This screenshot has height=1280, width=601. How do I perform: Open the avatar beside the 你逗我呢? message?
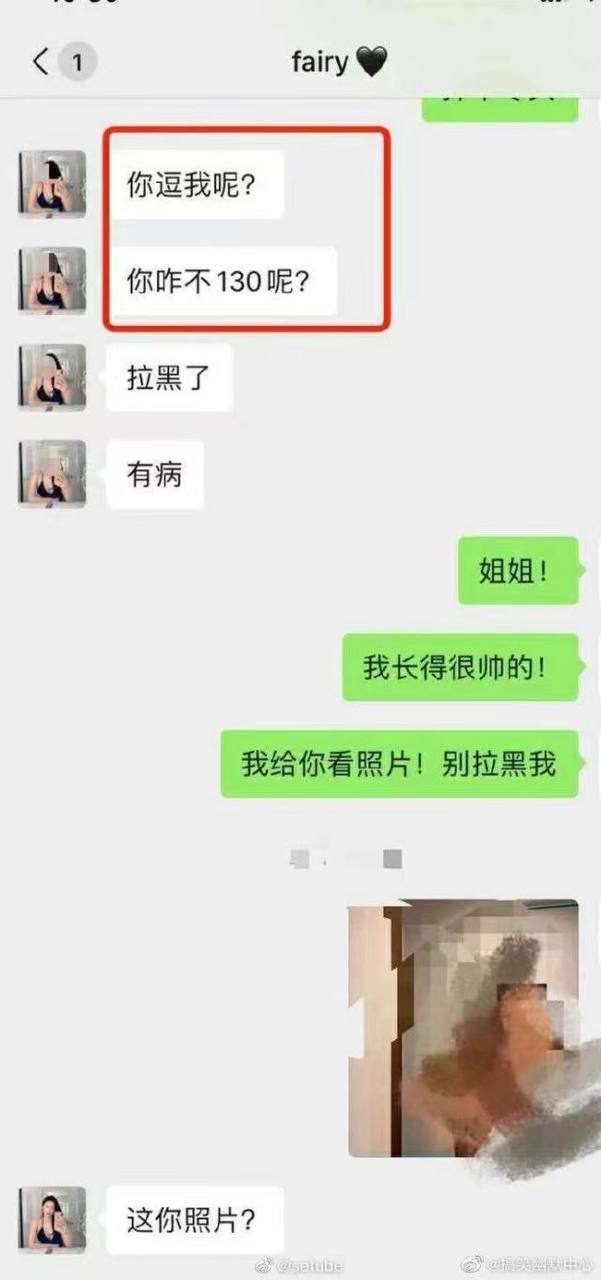(52, 184)
